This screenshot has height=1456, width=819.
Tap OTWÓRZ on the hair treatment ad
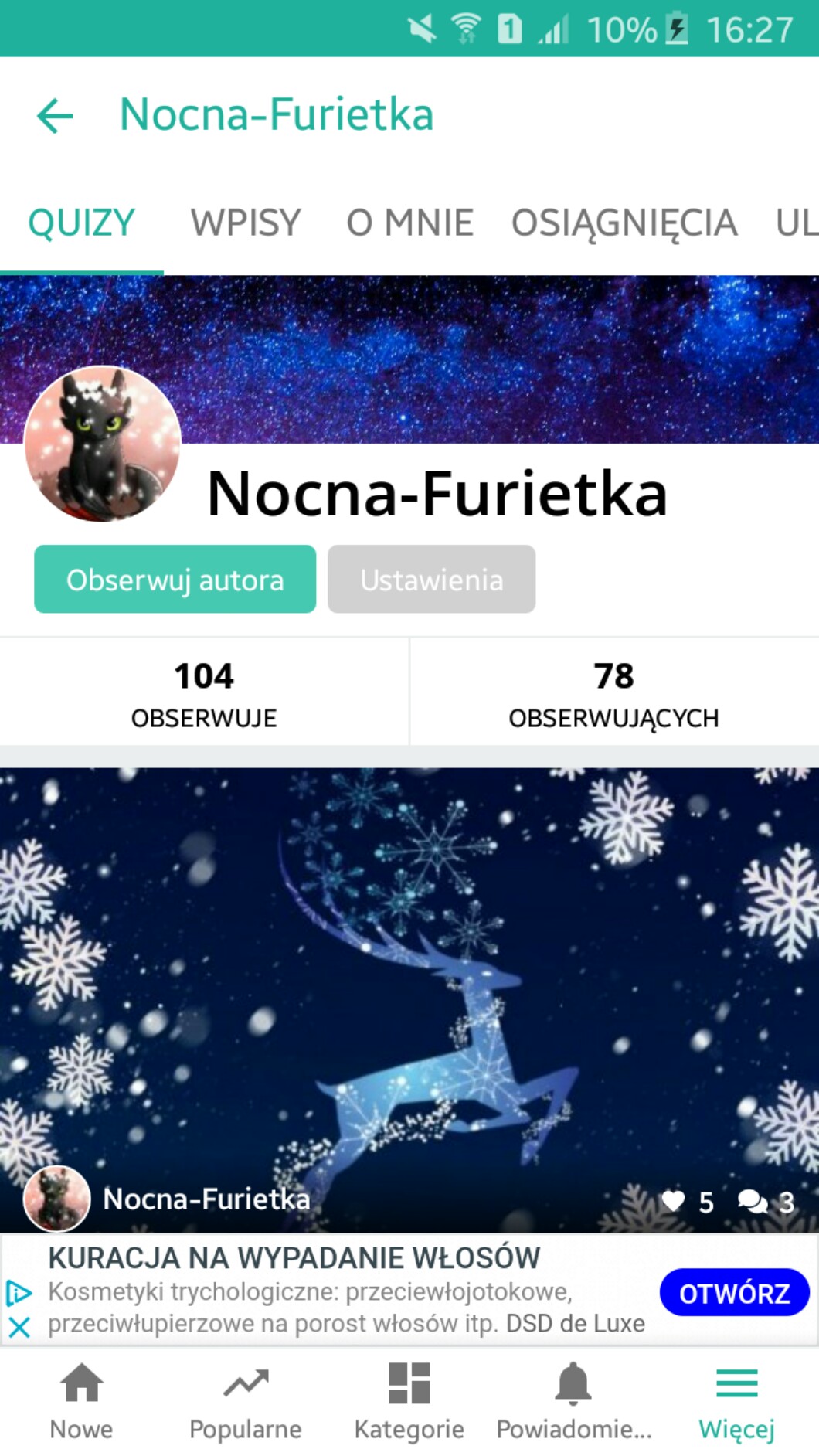click(734, 1292)
